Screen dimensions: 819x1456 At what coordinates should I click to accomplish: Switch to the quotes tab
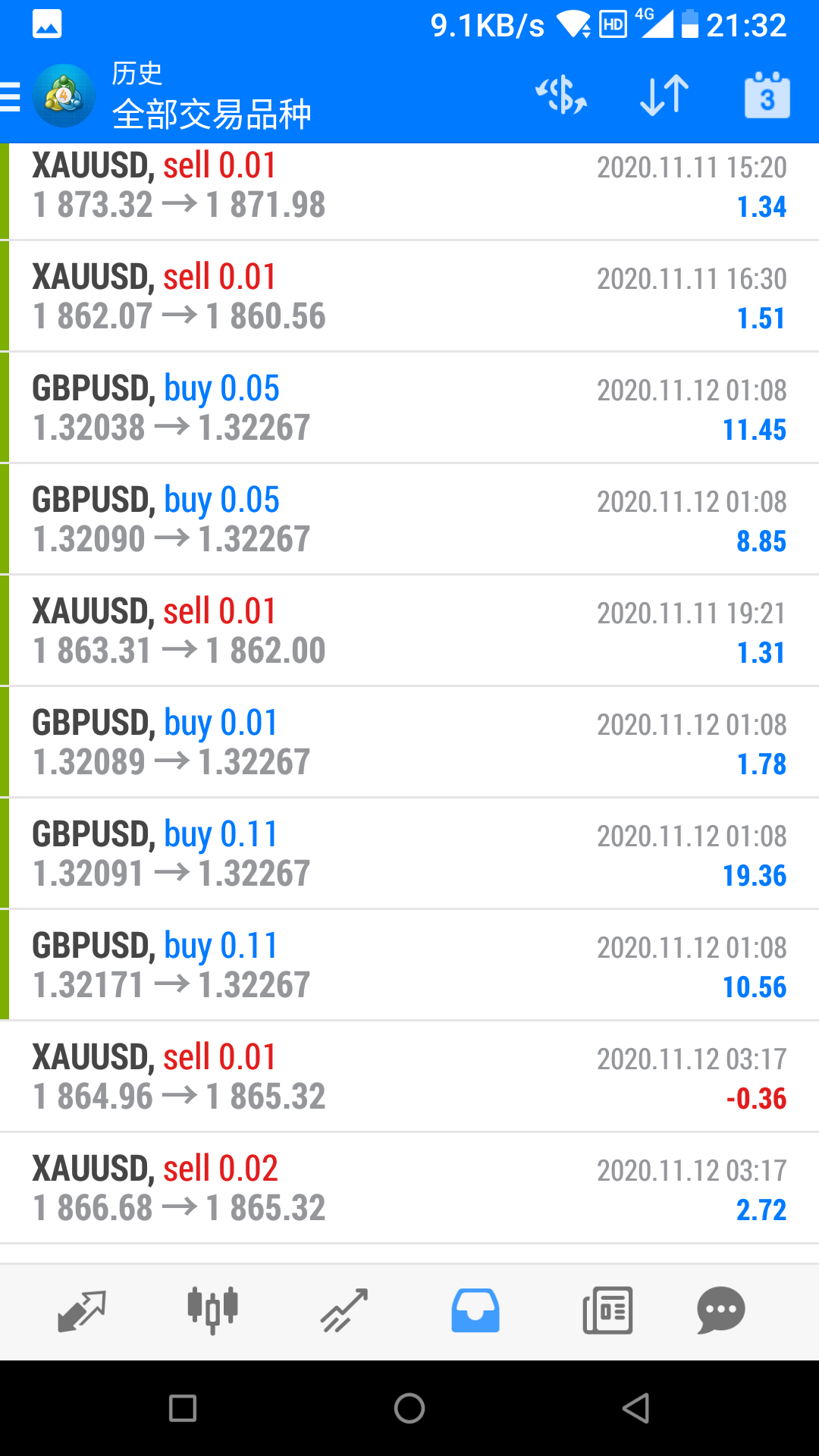(x=81, y=1310)
